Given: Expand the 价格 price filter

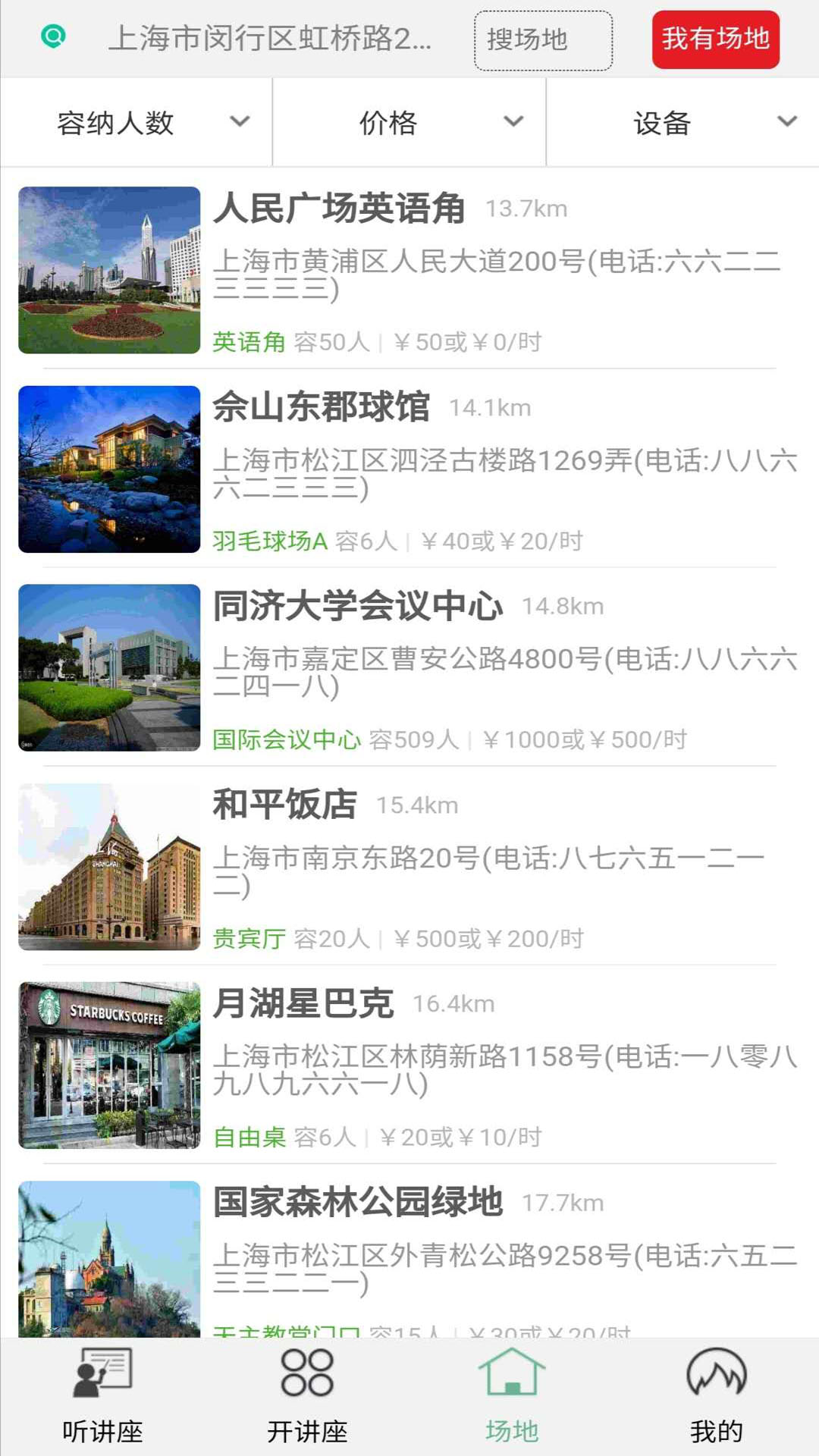Looking at the screenshot, I should (x=409, y=122).
